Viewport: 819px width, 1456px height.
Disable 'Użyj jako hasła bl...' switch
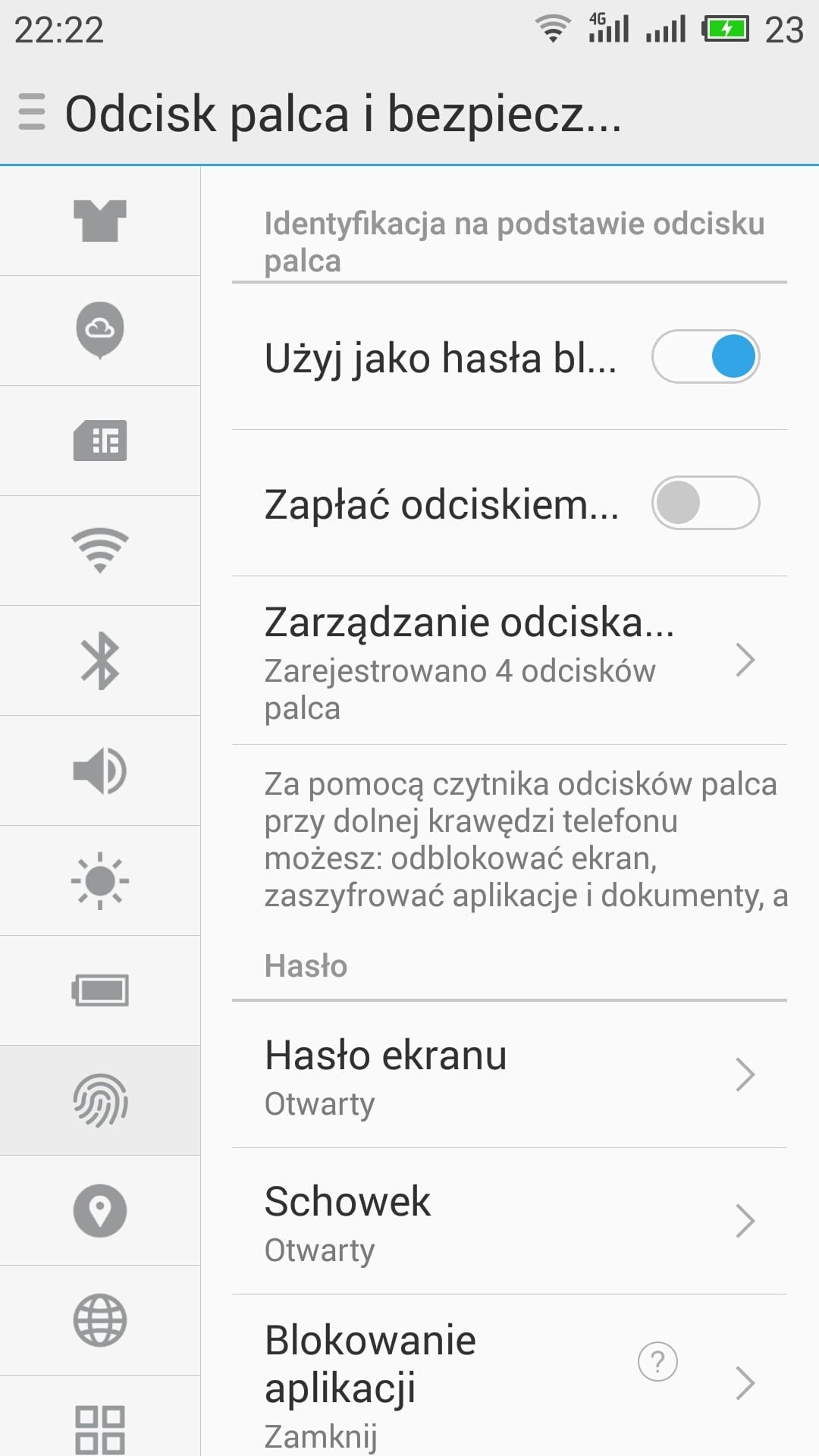tap(705, 356)
